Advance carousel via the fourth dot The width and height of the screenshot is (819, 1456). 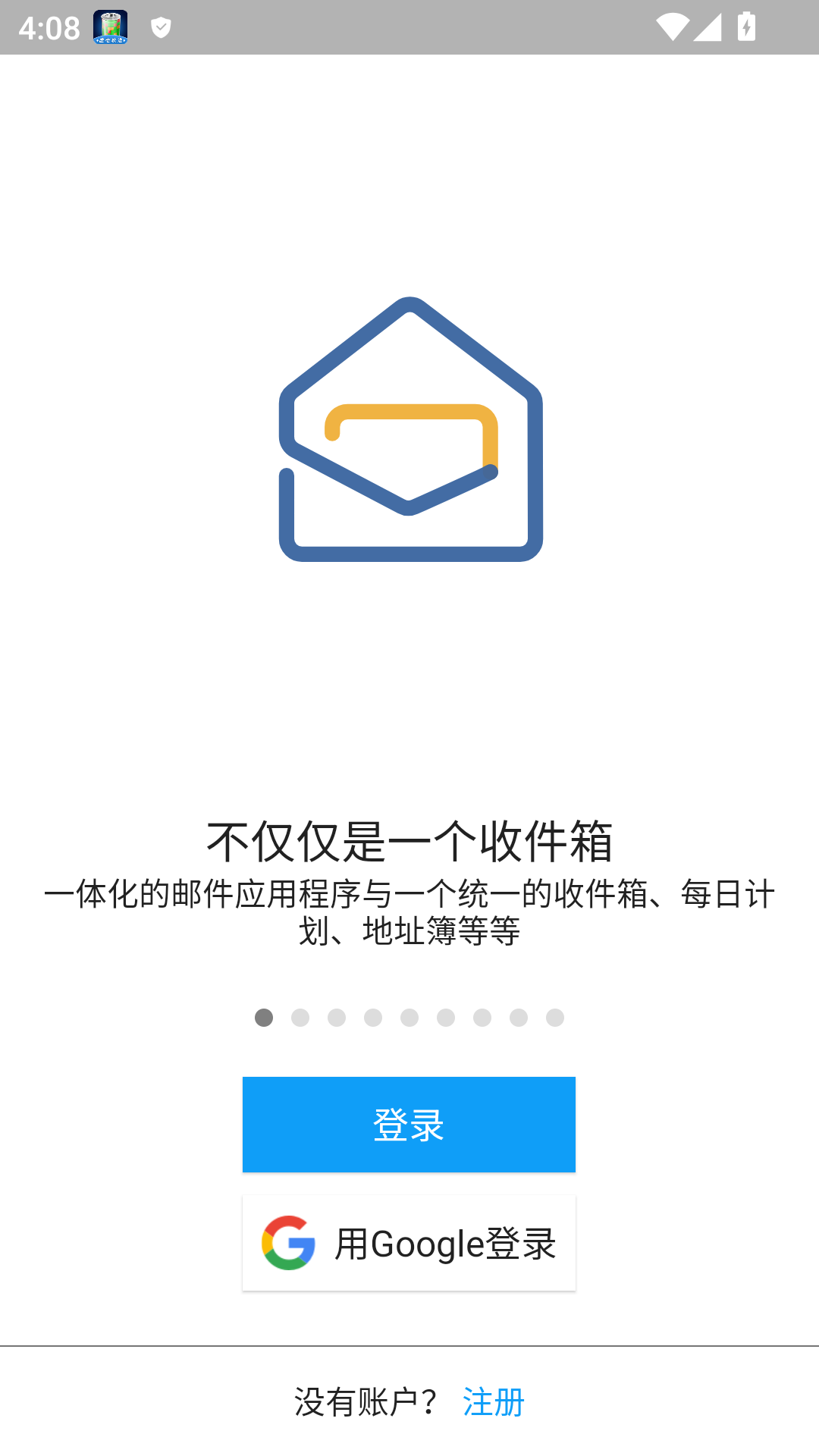[x=373, y=1018]
